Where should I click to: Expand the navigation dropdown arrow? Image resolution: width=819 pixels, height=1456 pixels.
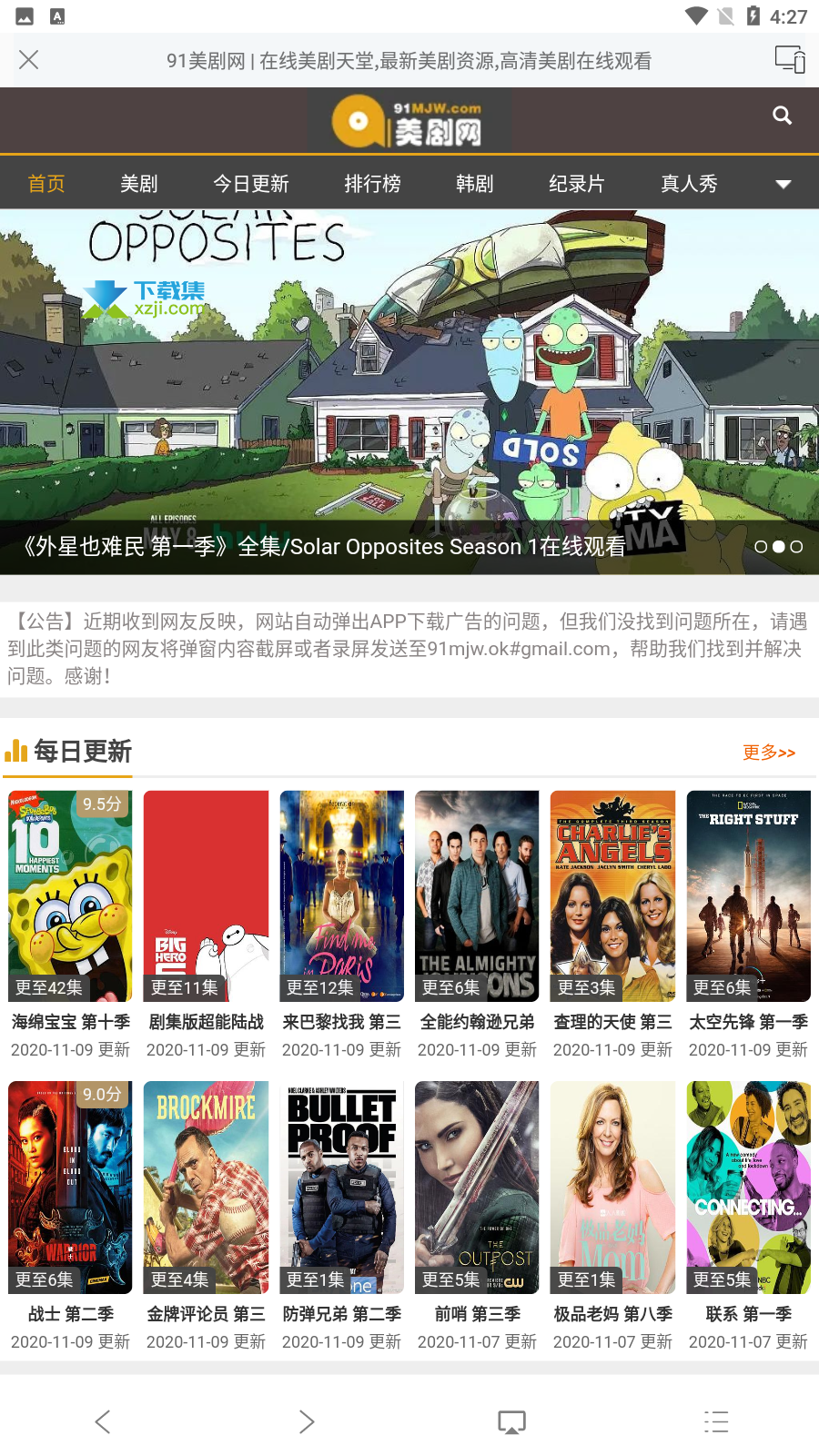(x=783, y=184)
